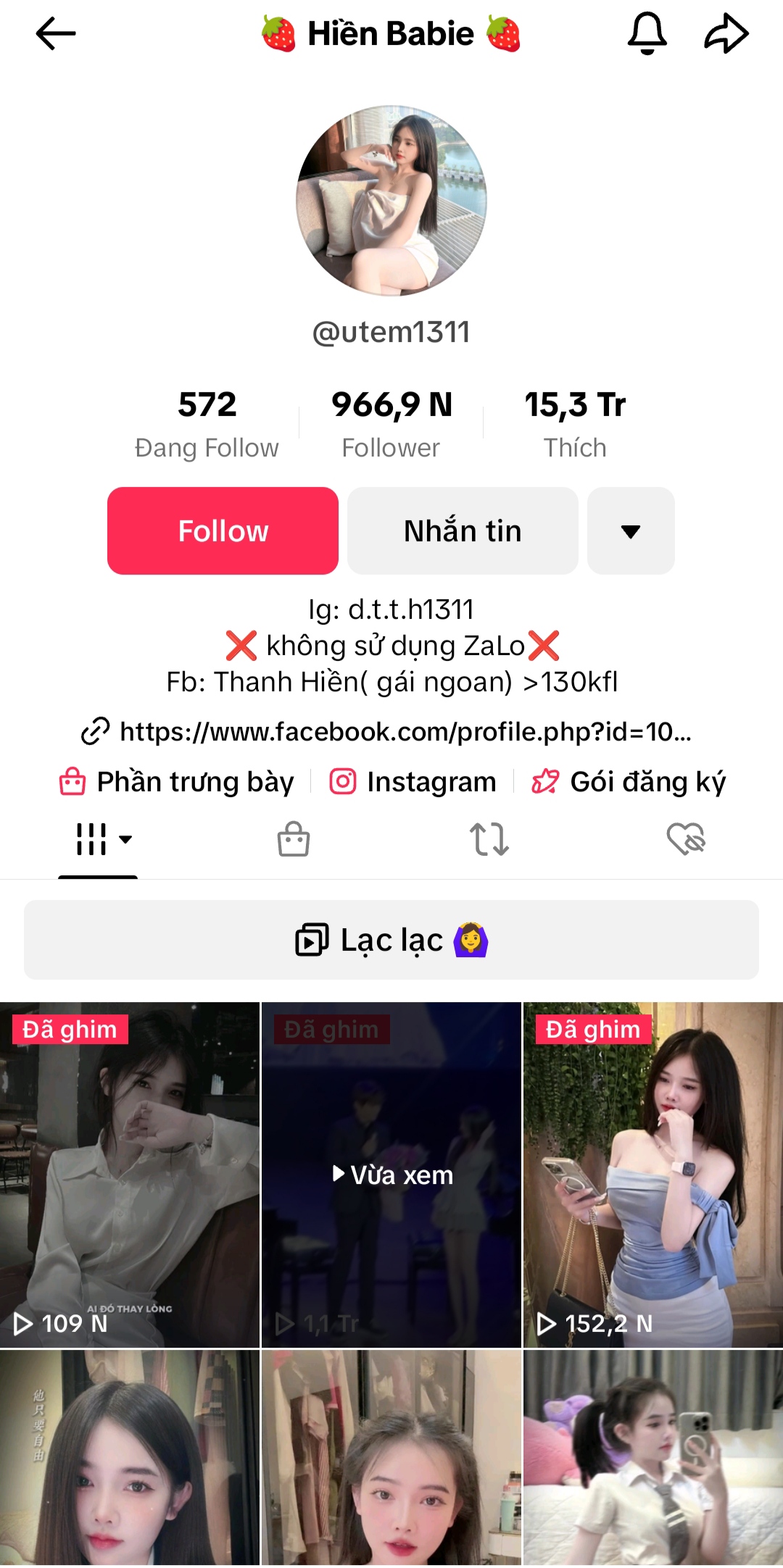Viewport: 783px width, 1568px height.
Task: Open the pinned video marked Vừa xem
Action: 391,1174
